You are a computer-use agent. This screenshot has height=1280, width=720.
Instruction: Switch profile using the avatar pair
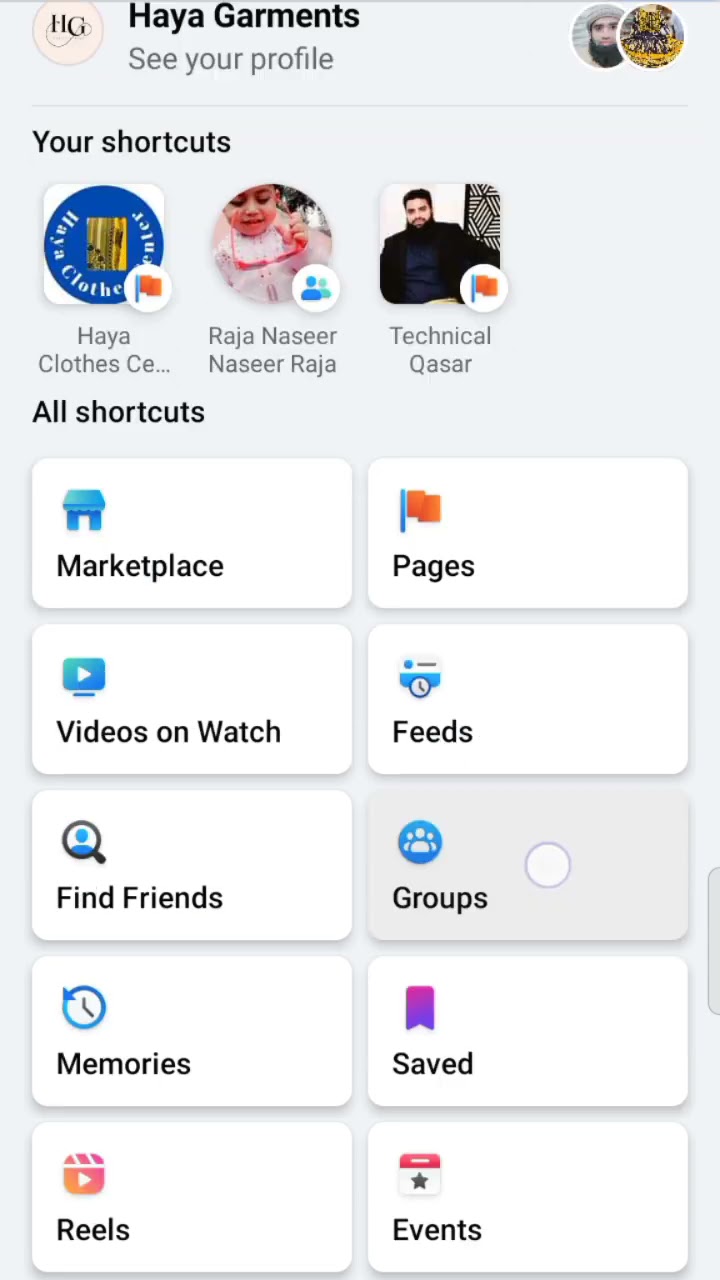[x=628, y=38]
